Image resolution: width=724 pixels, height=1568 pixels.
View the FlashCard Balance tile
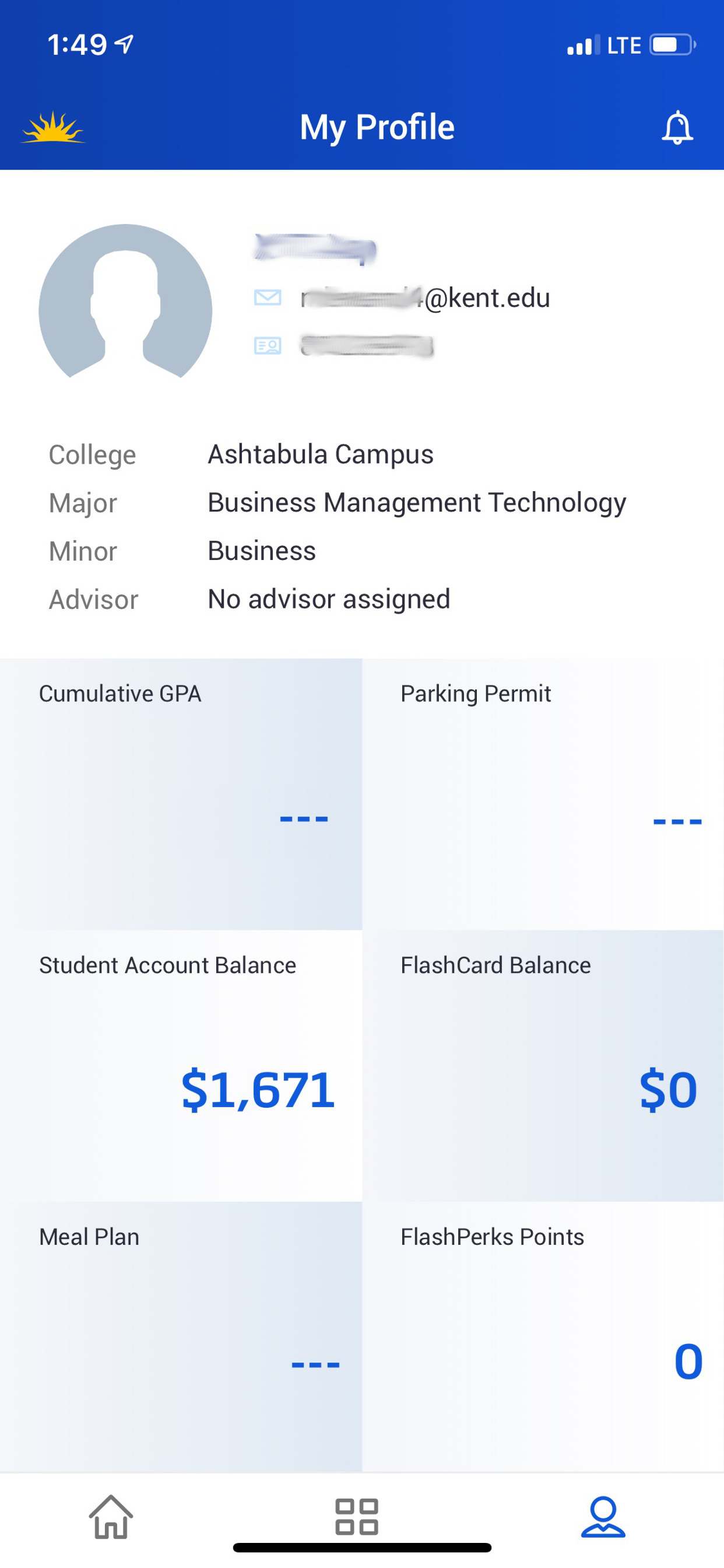pos(543,1065)
